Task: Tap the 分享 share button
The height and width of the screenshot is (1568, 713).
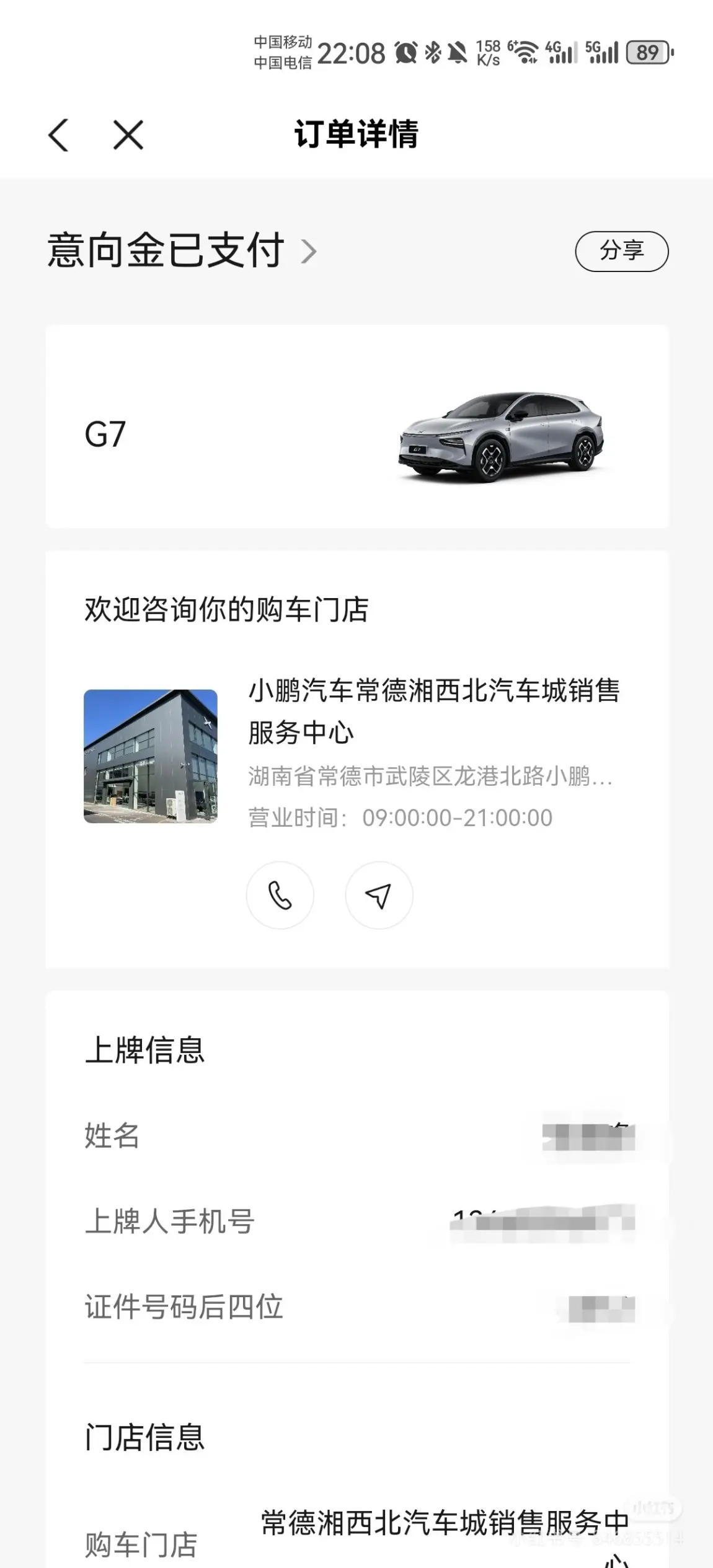Action: [x=621, y=251]
